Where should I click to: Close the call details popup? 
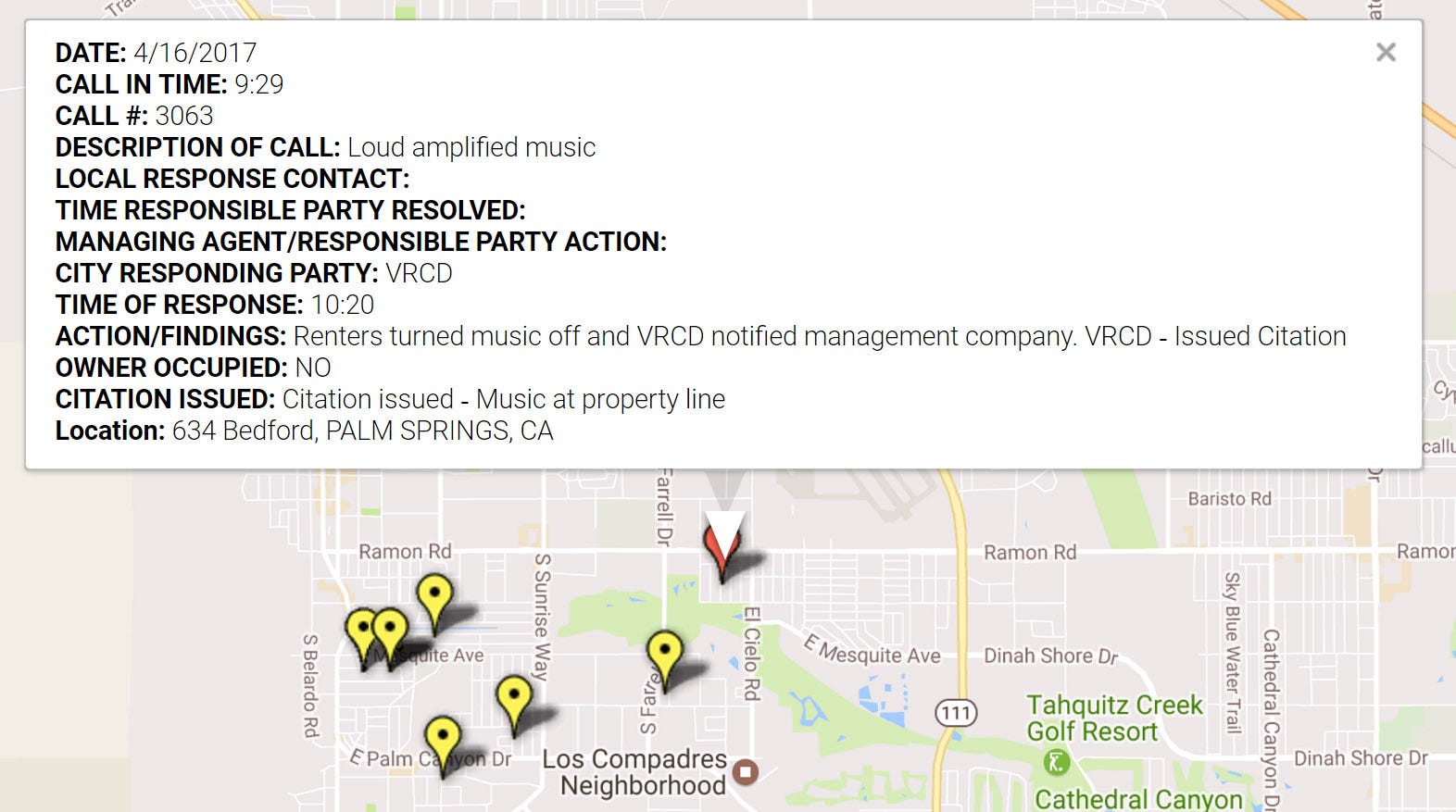(1385, 52)
